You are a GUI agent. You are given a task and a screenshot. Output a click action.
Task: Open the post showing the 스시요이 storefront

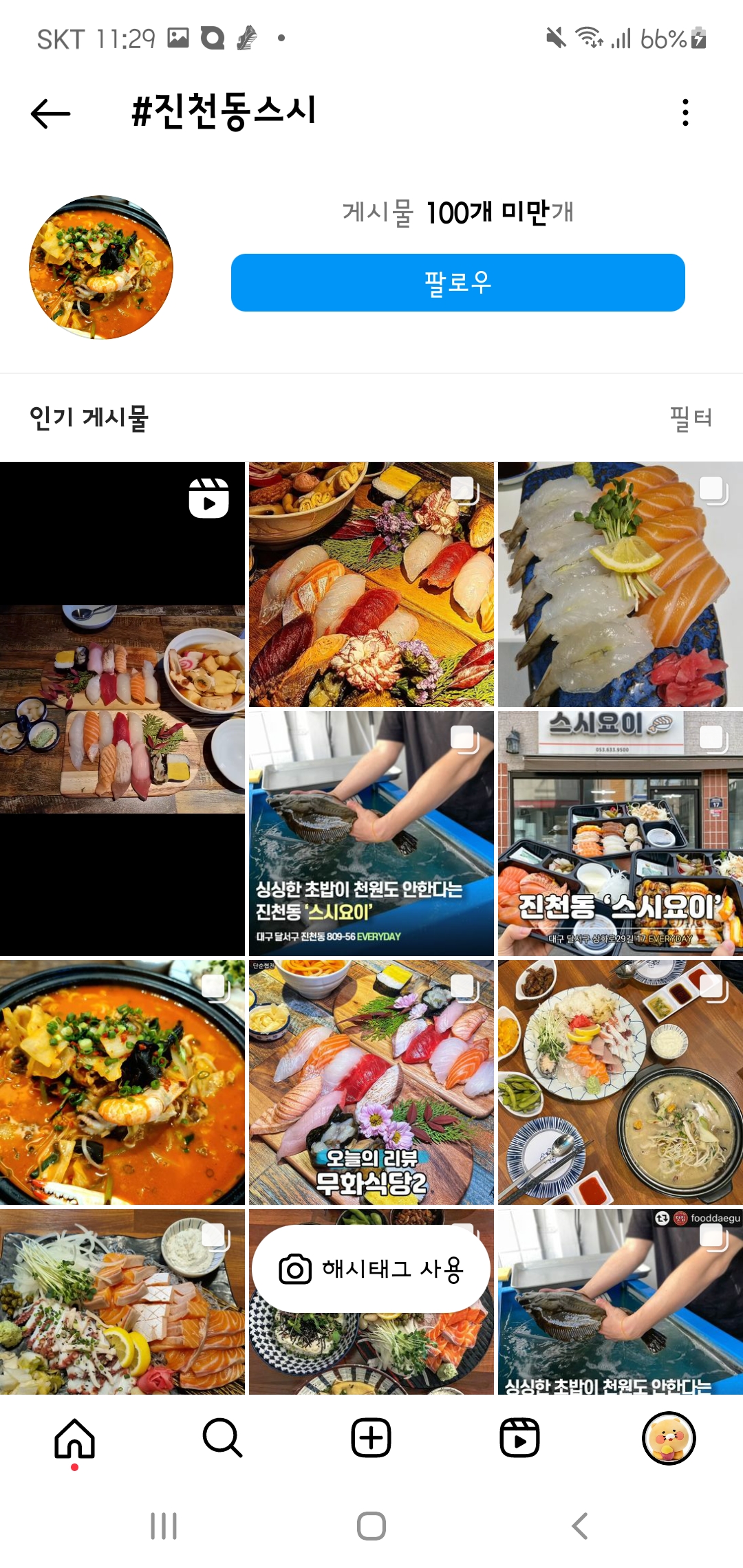620,834
